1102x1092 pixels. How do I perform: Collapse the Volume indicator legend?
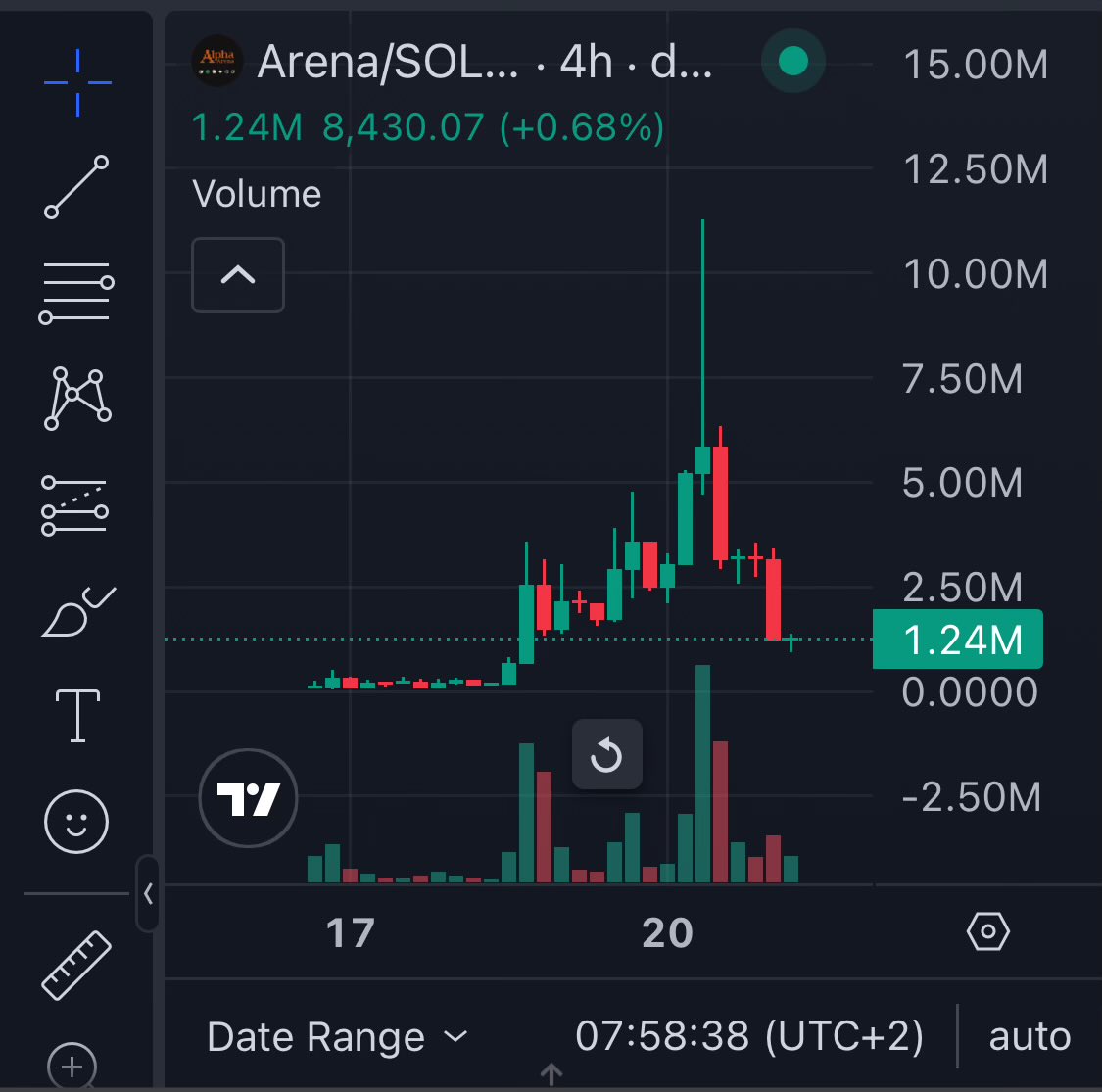pyautogui.click(x=238, y=275)
